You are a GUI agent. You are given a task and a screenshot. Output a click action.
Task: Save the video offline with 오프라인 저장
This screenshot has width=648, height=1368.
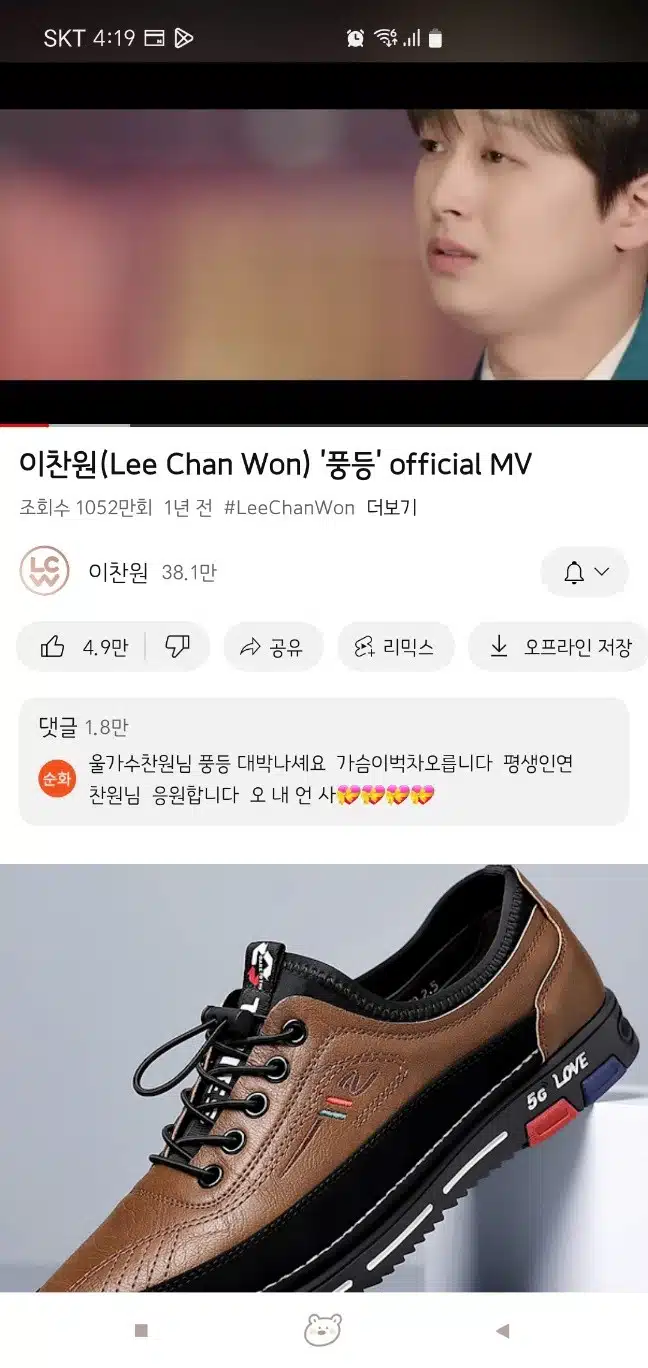click(x=560, y=647)
